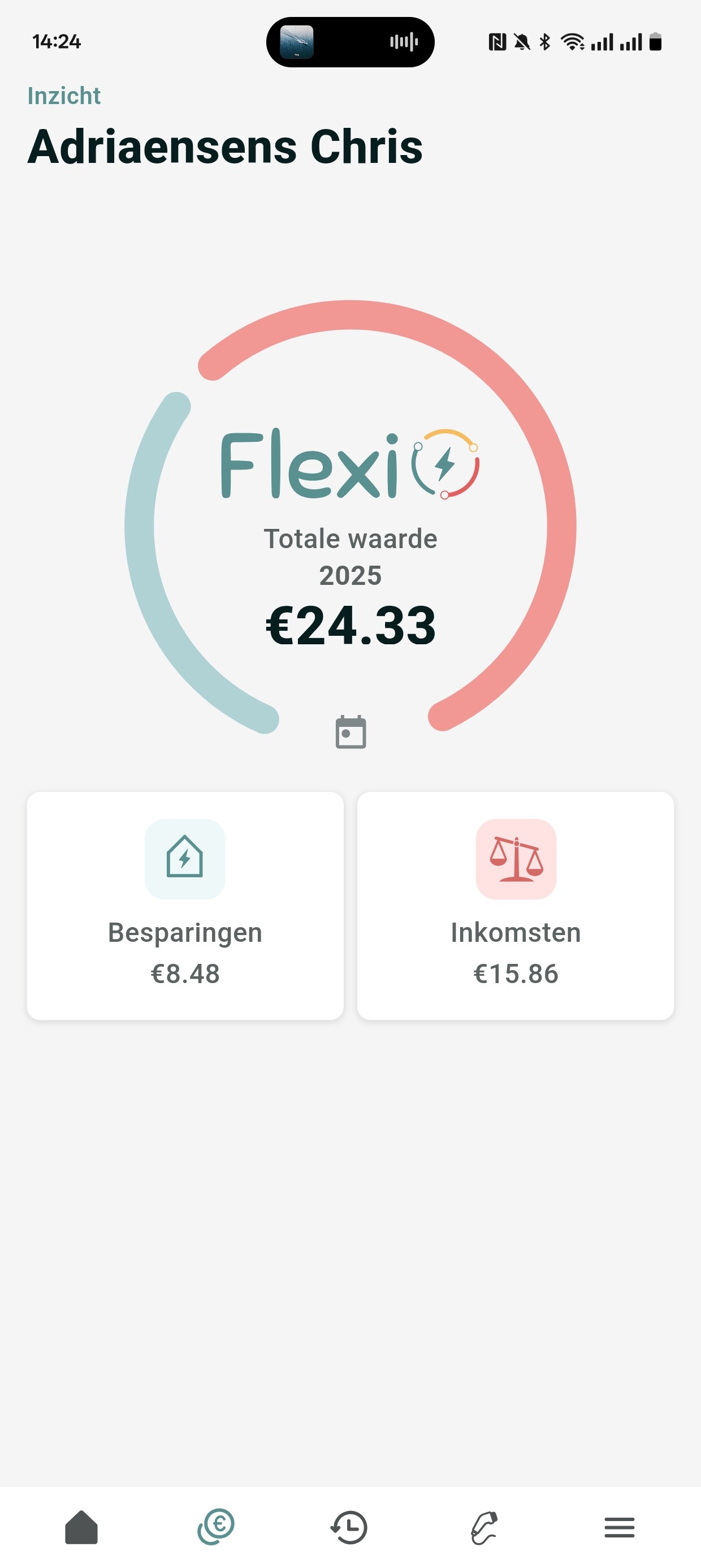Select the euro insights tab
Screen dimensions: 701x1568
216,1527
